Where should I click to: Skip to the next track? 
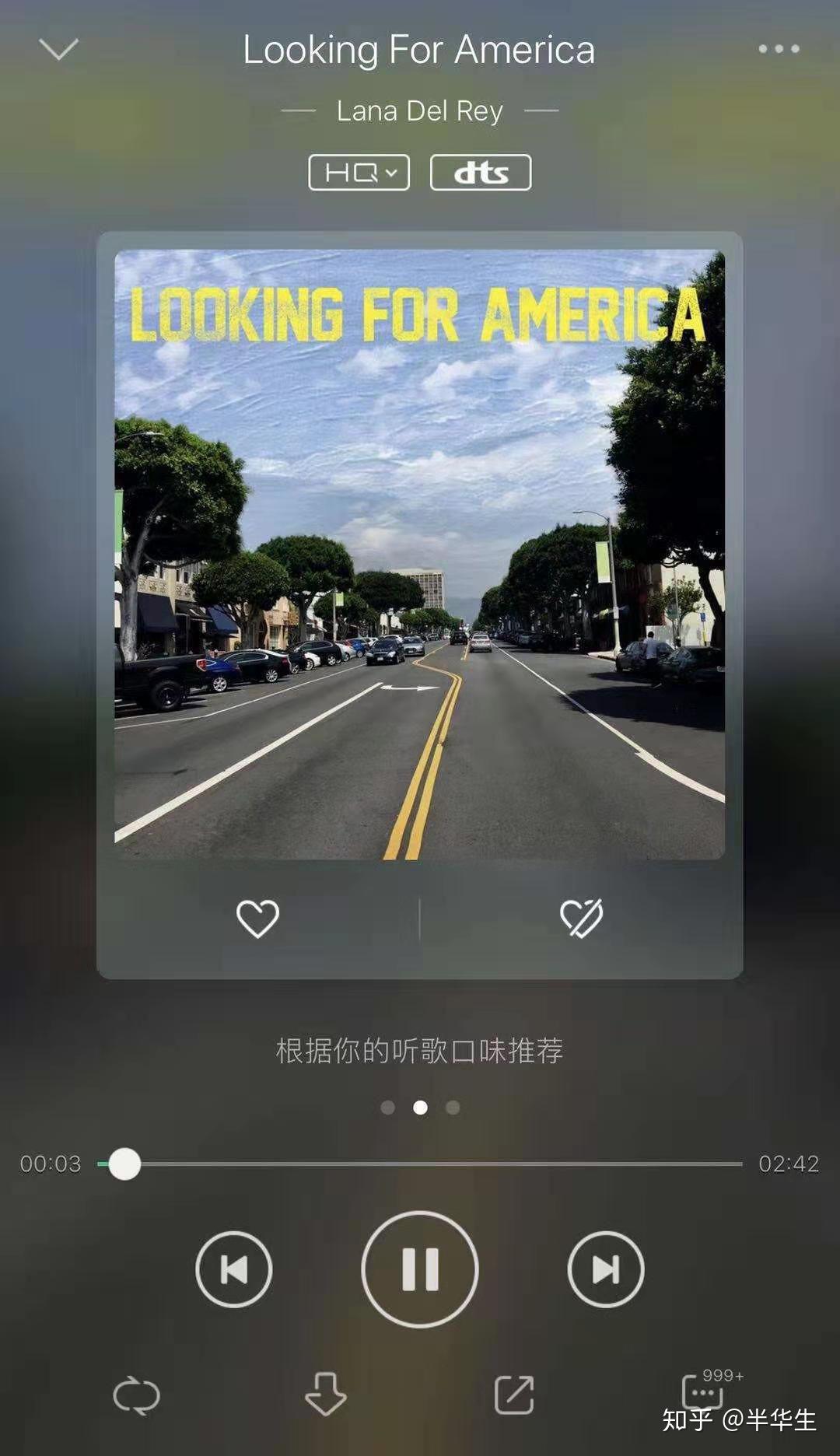[607, 1268]
